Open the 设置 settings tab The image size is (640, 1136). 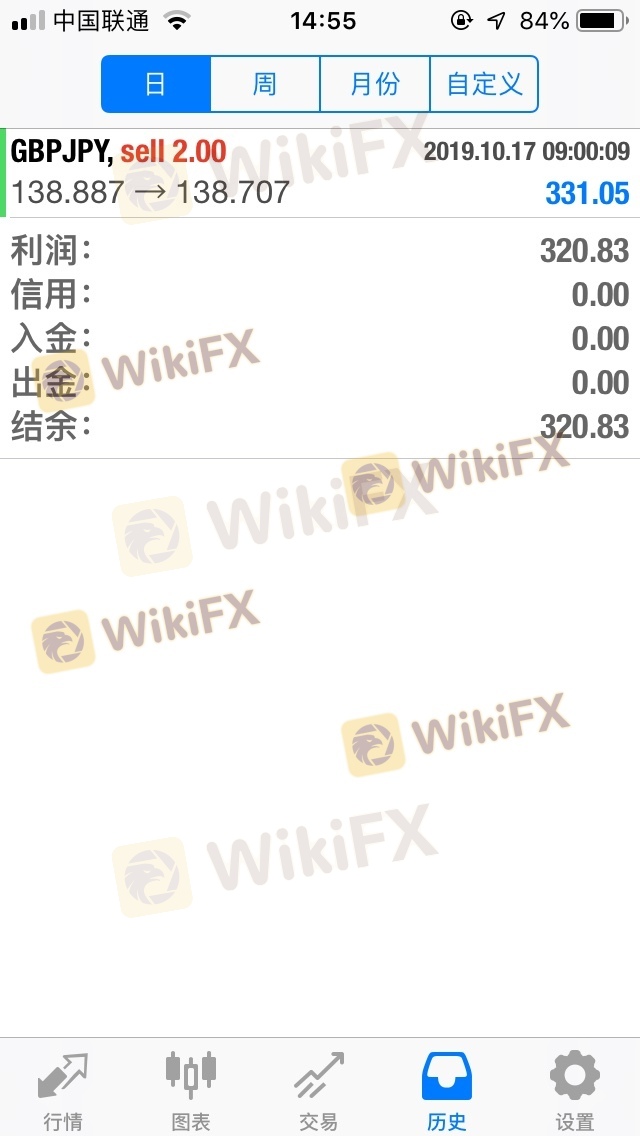pyautogui.click(x=574, y=1090)
